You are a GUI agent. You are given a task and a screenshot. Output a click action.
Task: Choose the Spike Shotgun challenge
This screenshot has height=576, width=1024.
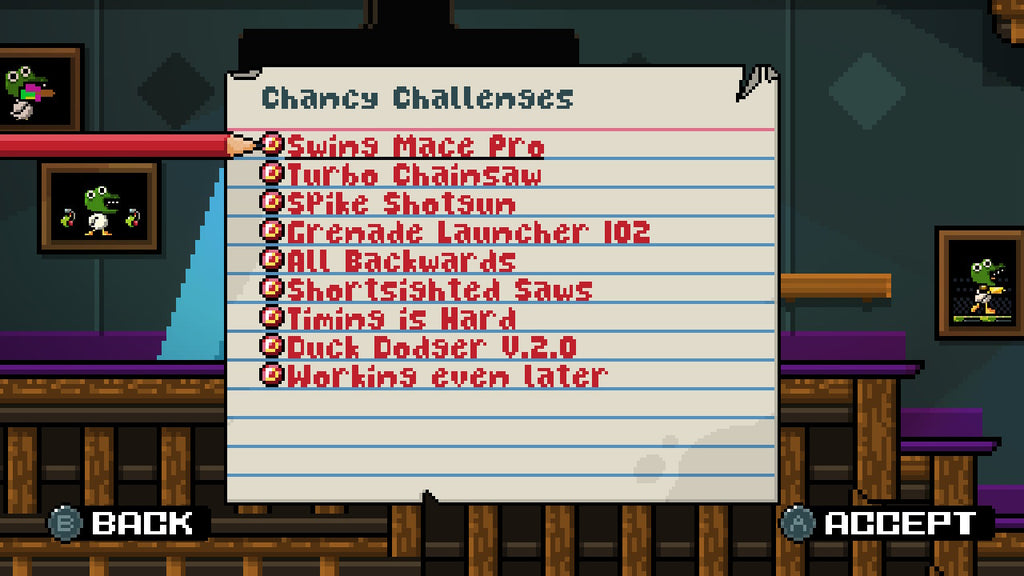(401, 204)
